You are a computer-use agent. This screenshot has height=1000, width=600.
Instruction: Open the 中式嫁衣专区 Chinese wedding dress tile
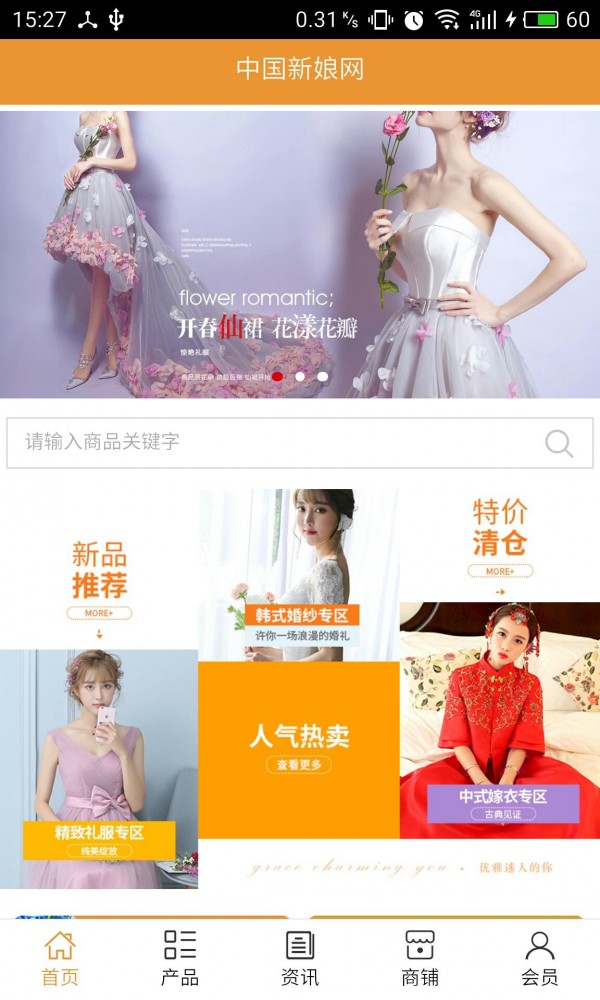[500, 720]
